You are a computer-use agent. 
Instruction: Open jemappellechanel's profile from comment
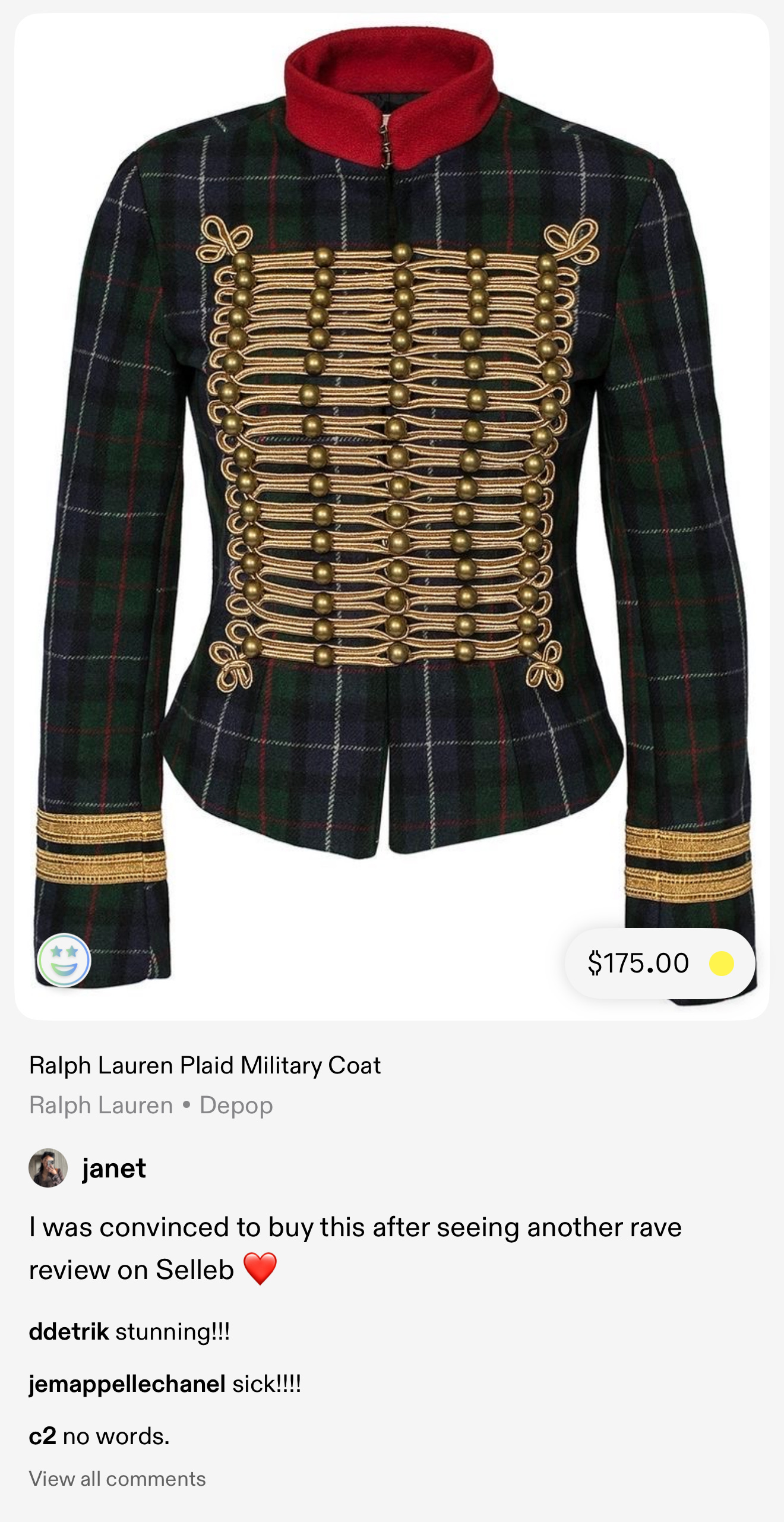coord(127,1384)
